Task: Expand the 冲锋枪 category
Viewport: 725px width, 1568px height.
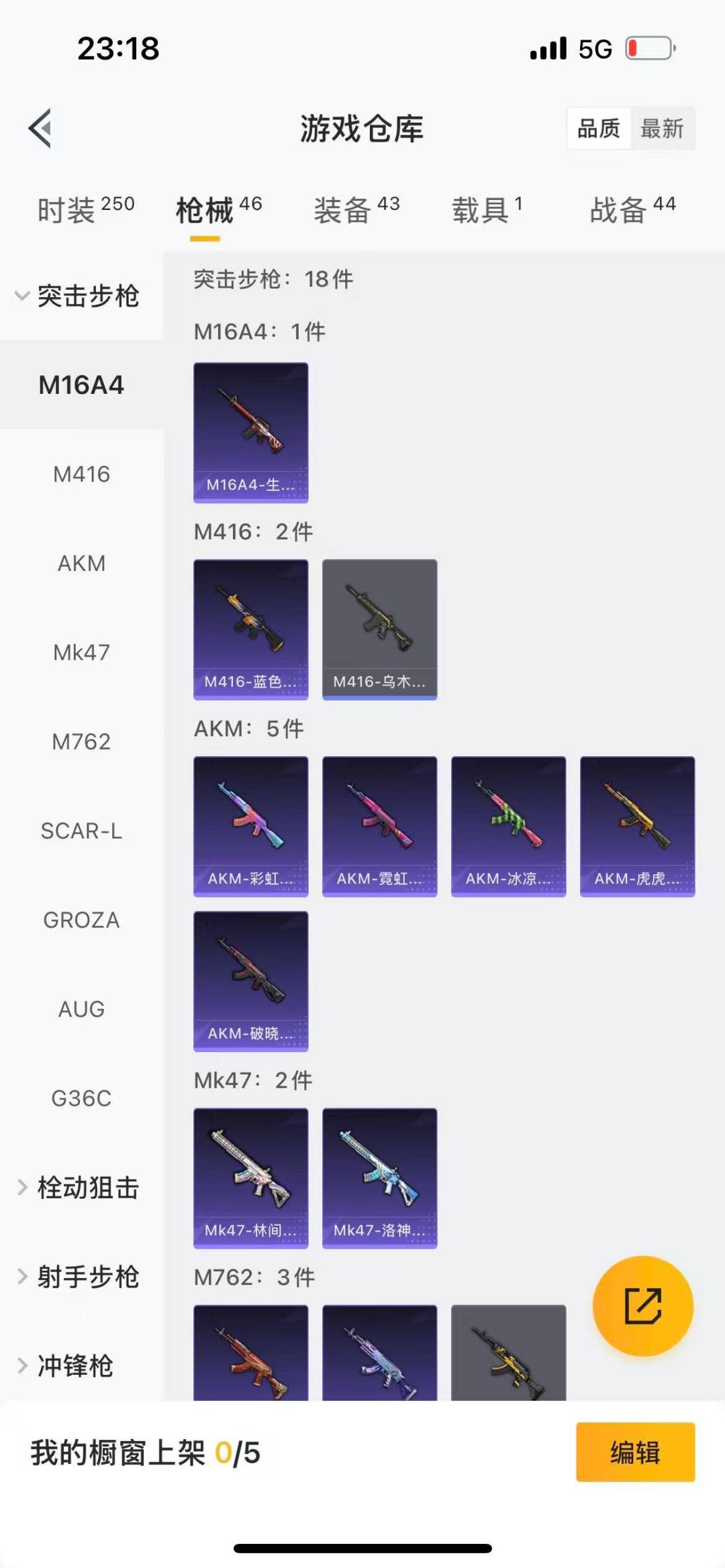Action: pyautogui.click(x=67, y=1366)
